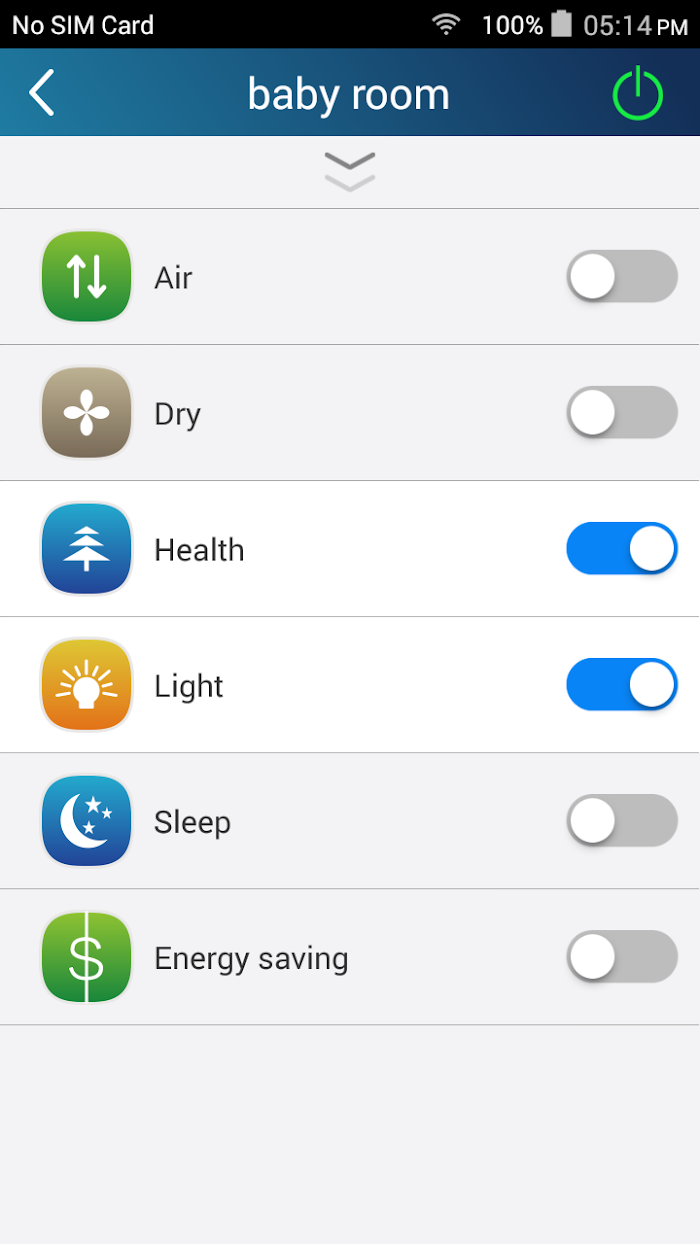Toggle Energy saving on
The image size is (700, 1244).
[x=622, y=956]
